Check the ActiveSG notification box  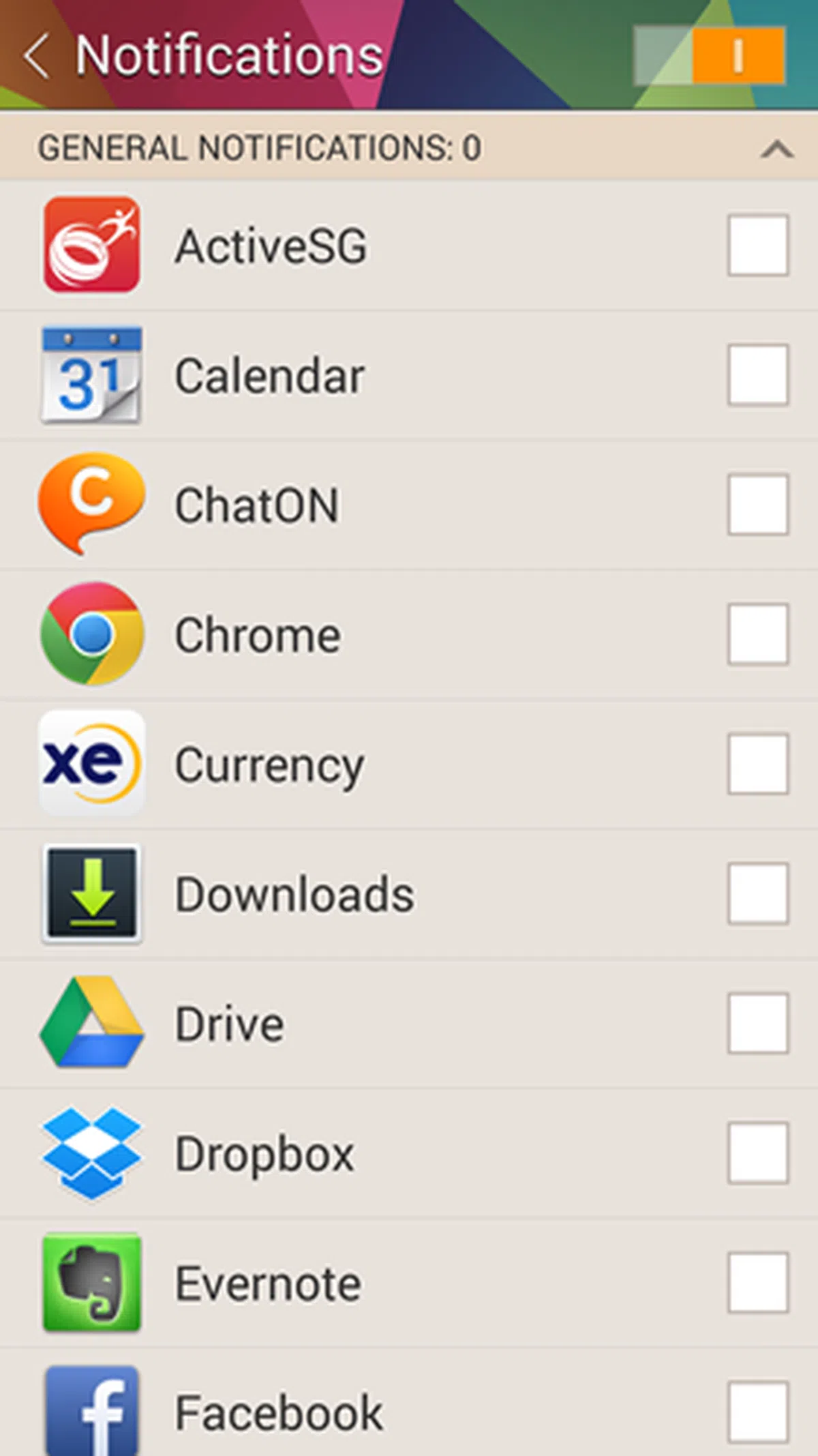coord(758,246)
